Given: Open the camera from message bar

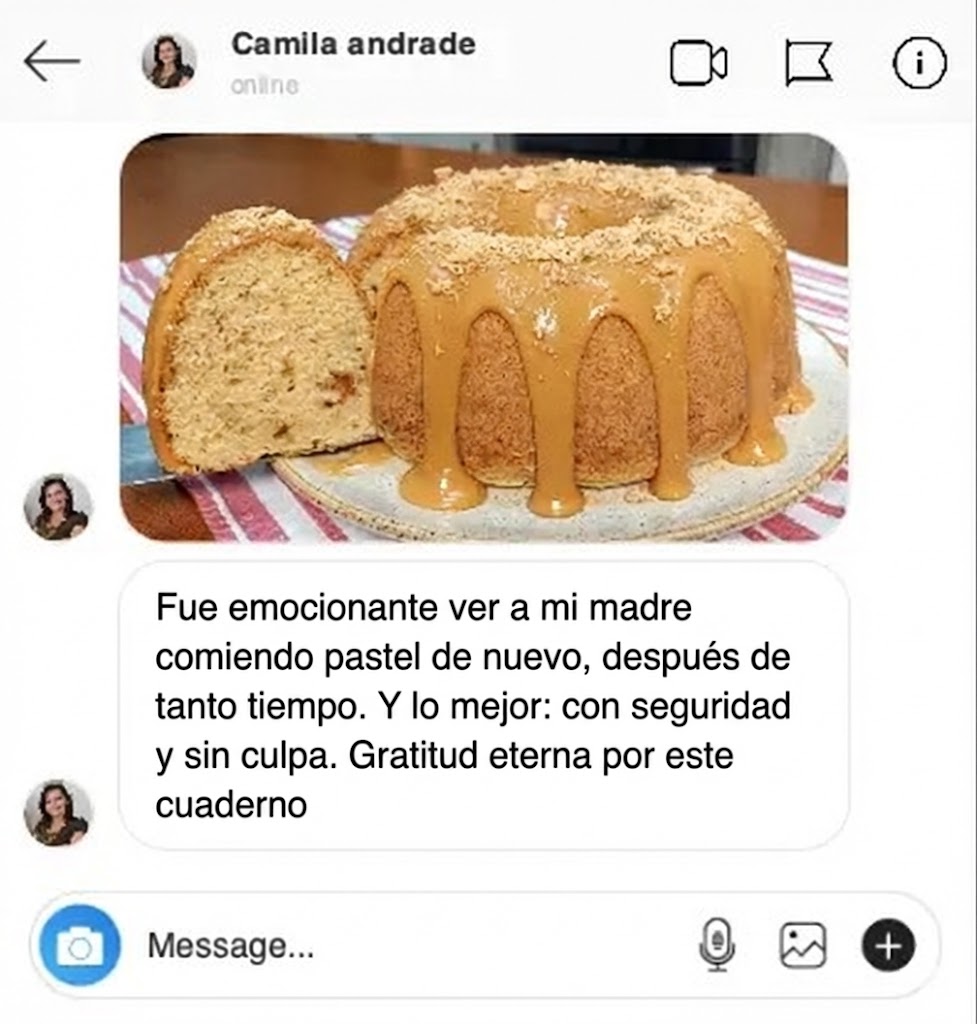Looking at the screenshot, I should click(x=80, y=945).
